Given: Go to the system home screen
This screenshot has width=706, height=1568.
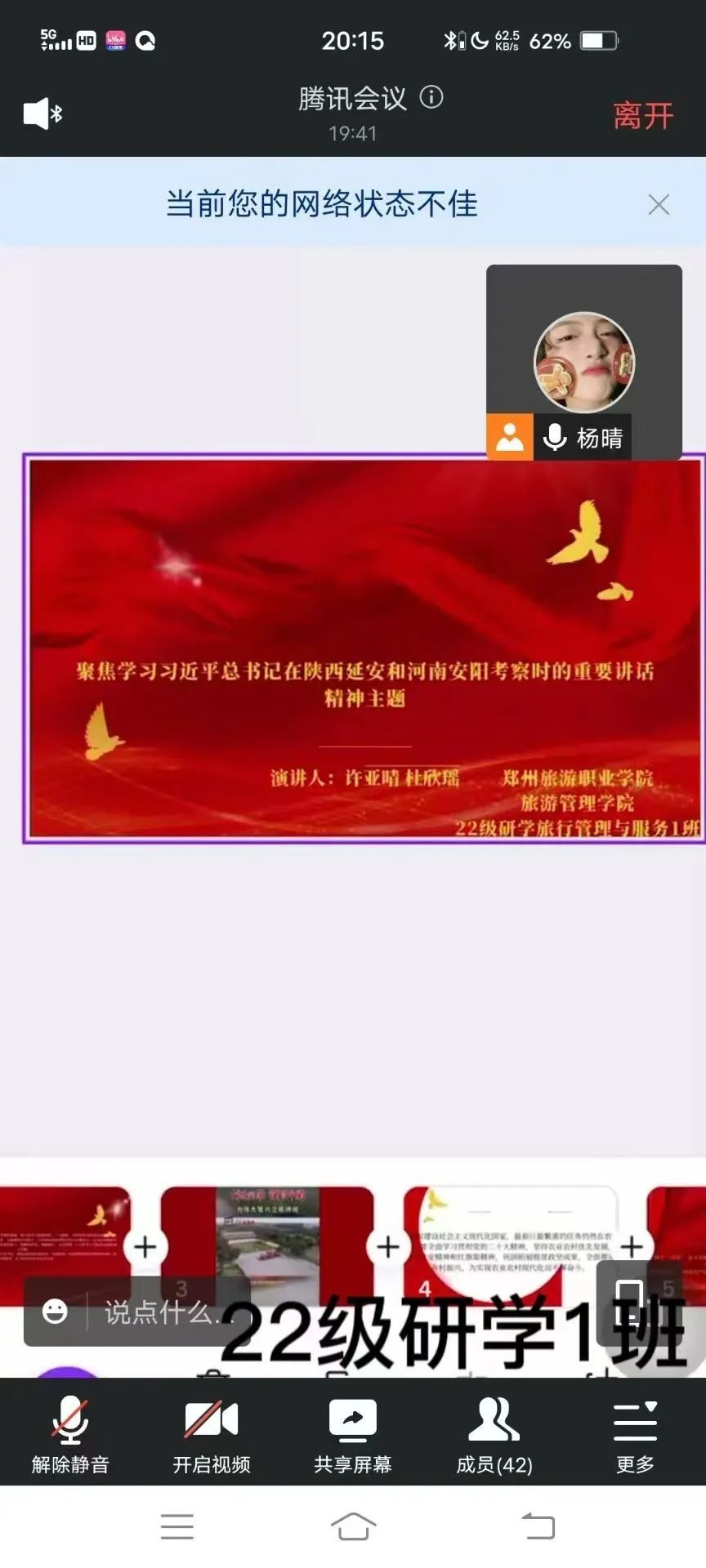Looking at the screenshot, I should (353, 1526).
